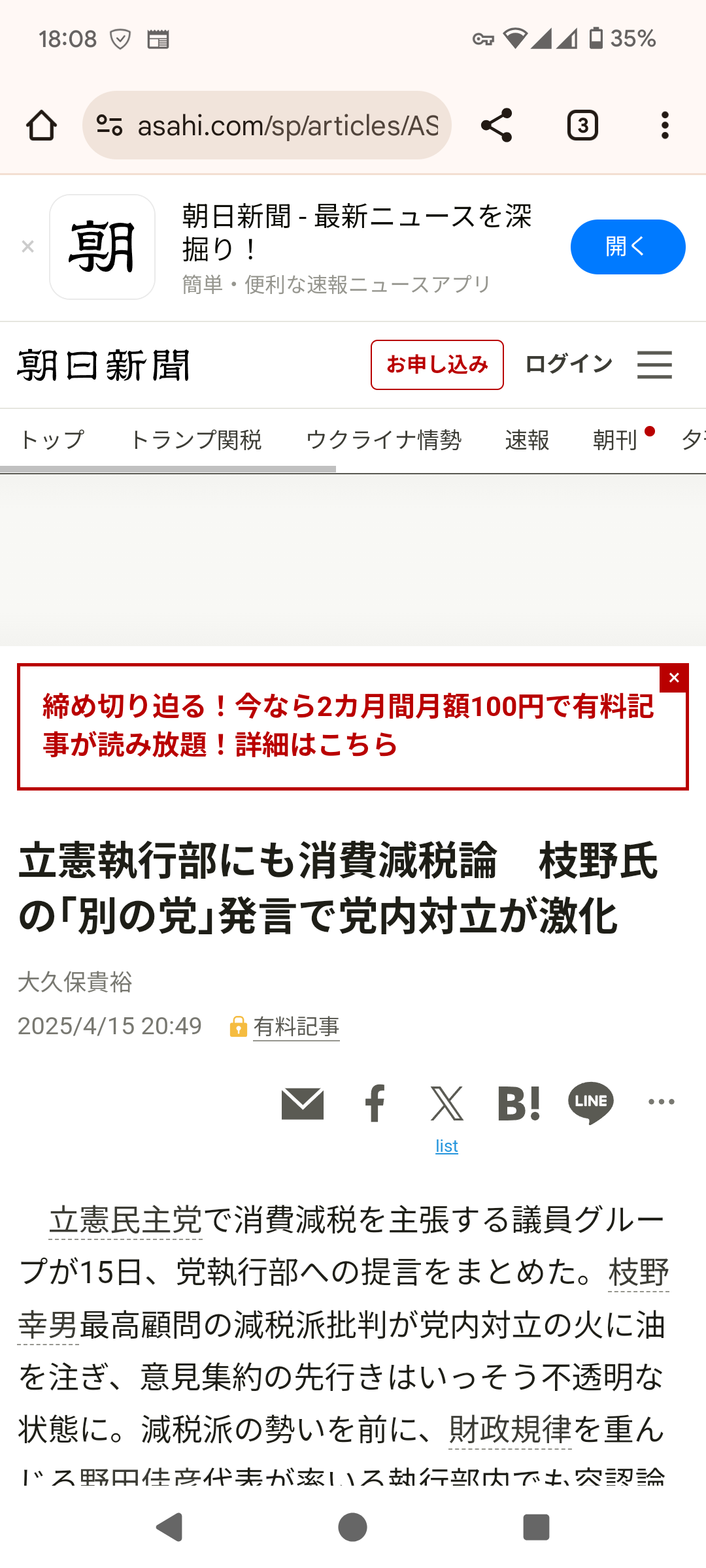The height and width of the screenshot is (1568, 706).
Task: Switch to the 朝刊 tab
Action: pyautogui.click(x=615, y=440)
